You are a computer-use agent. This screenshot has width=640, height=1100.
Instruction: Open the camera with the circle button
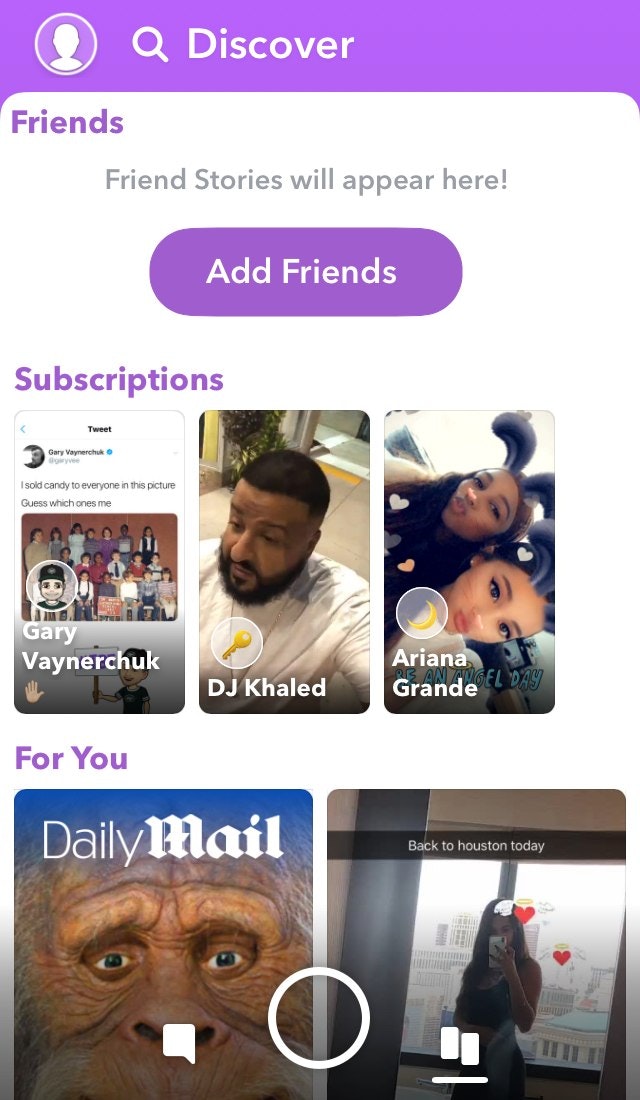(x=319, y=1018)
